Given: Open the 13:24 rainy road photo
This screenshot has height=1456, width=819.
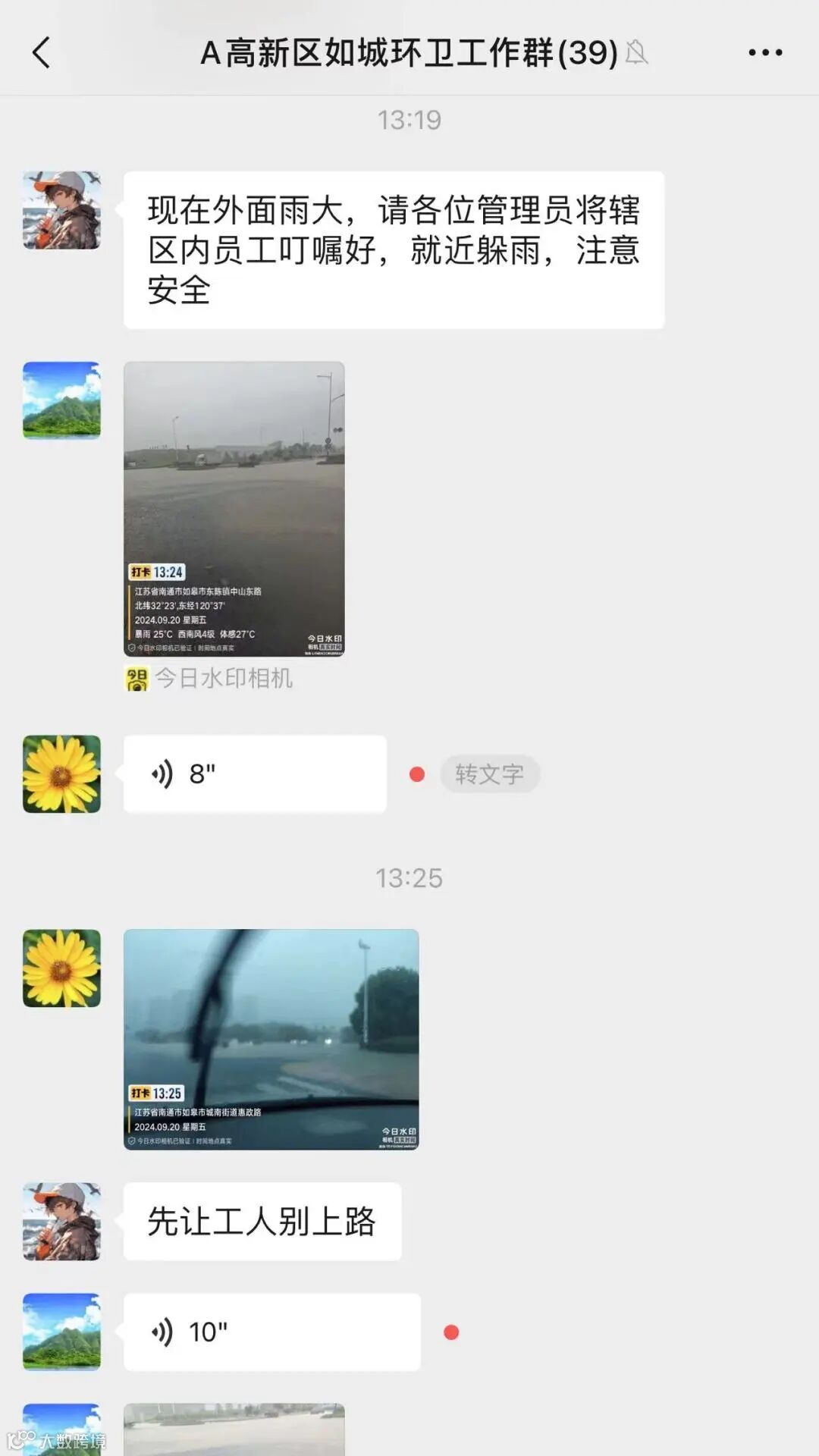Looking at the screenshot, I should click(x=234, y=508).
